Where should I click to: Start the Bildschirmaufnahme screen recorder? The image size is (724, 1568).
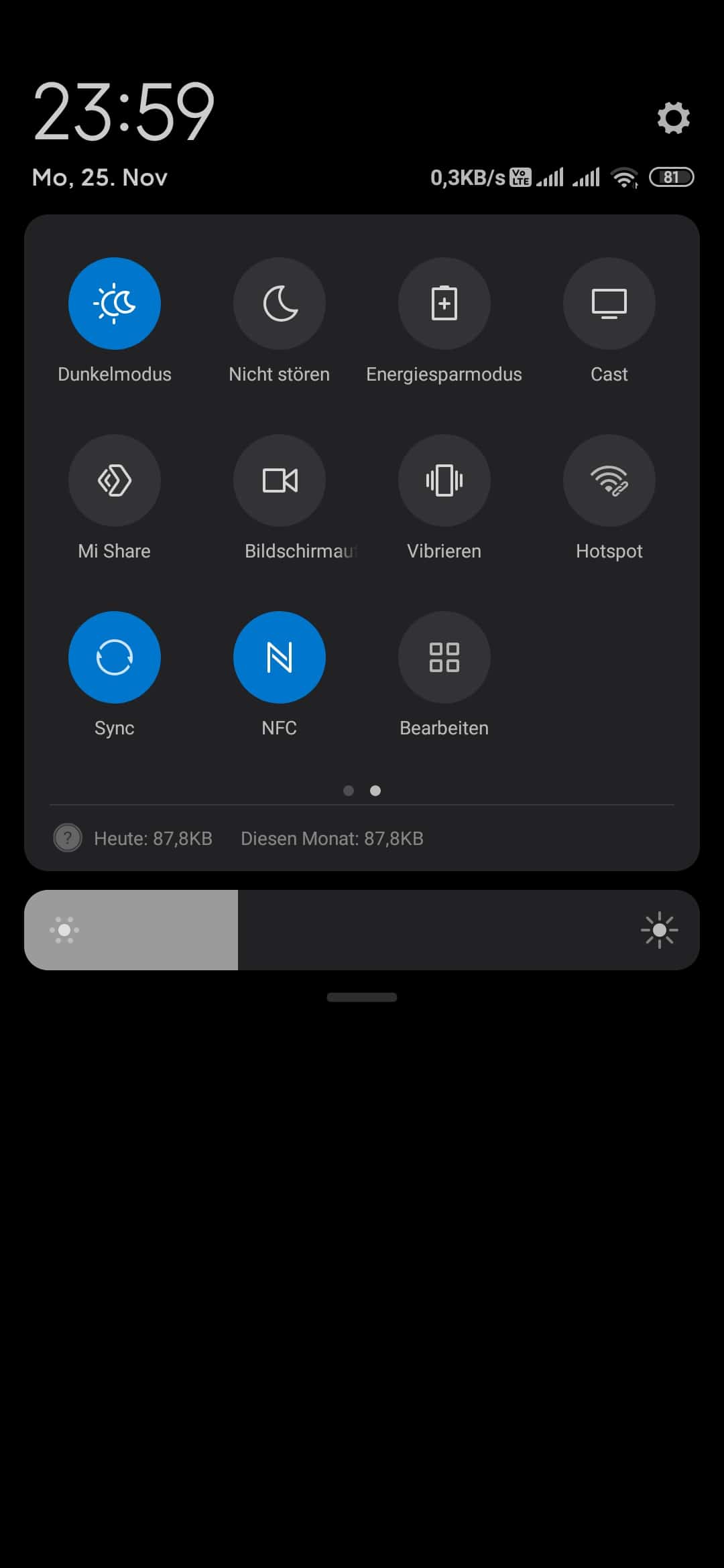tap(280, 480)
